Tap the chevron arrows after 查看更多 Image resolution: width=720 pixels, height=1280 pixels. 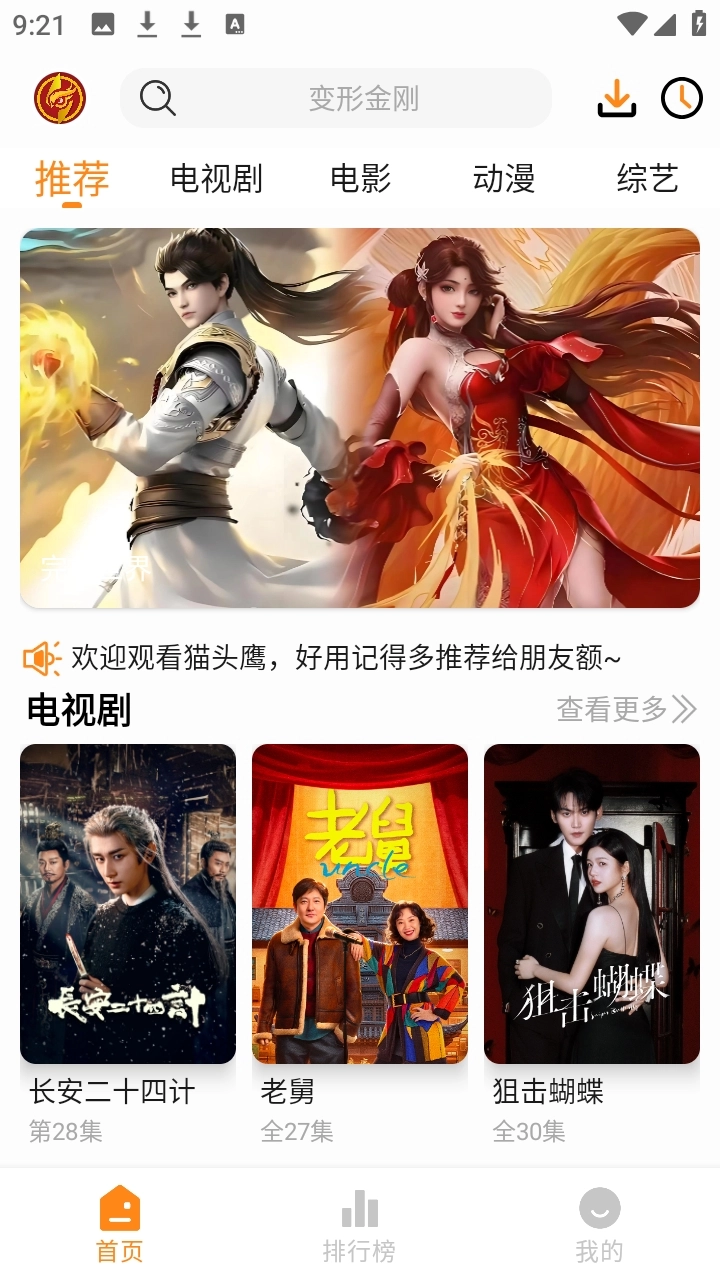coord(681,710)
